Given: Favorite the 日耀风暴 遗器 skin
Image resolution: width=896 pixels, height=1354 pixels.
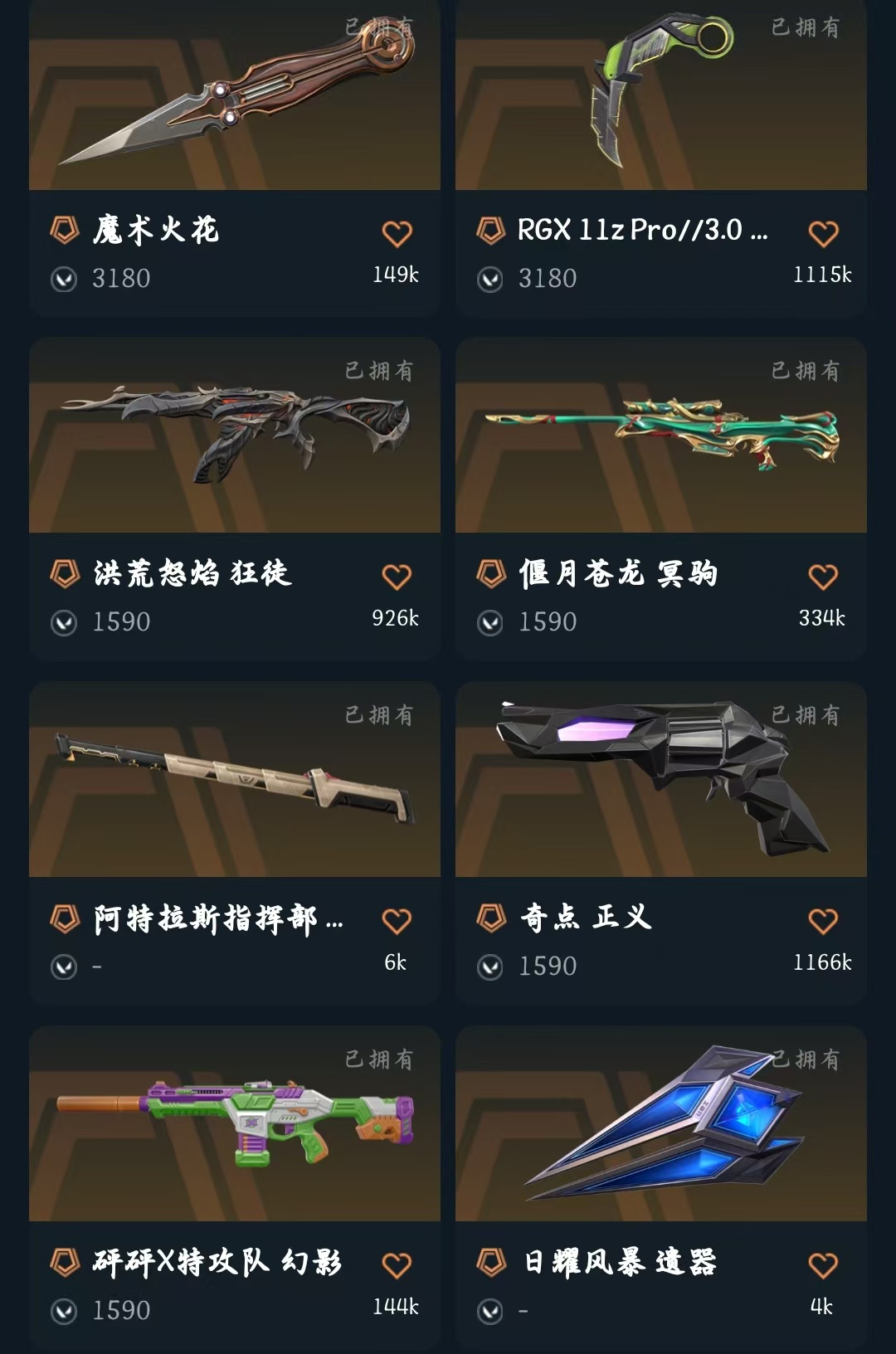Looking at the screenshot, I should (823, 1265).
